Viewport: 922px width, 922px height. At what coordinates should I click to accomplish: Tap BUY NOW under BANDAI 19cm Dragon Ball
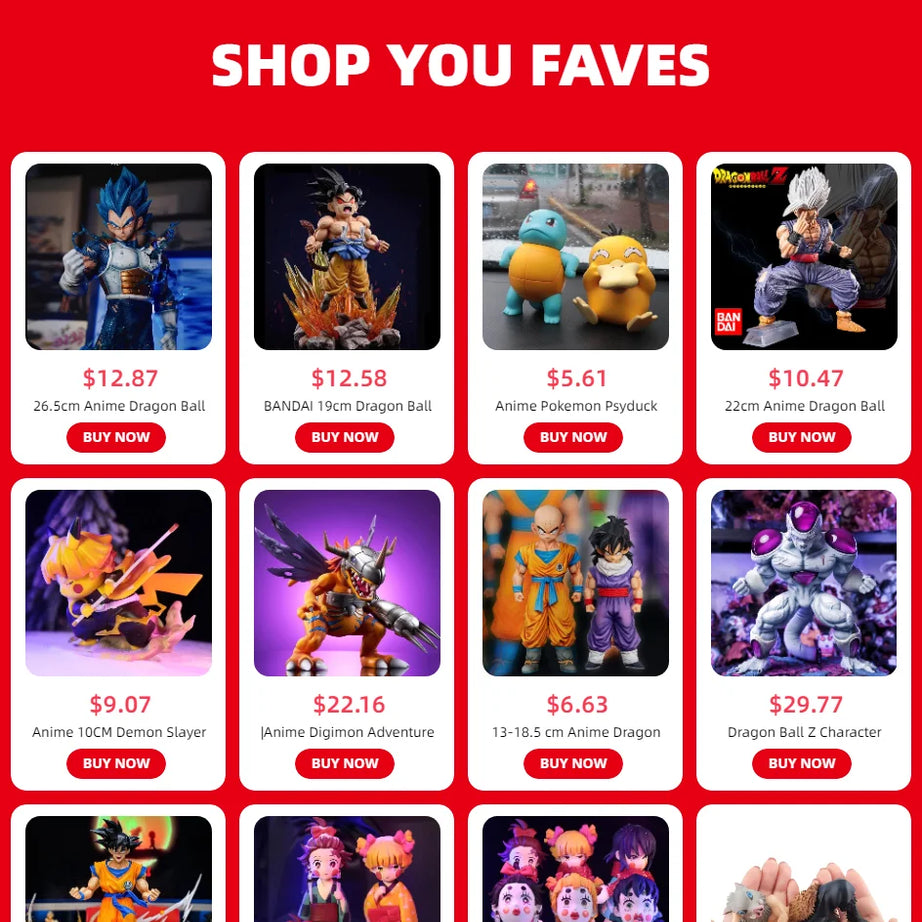pyautogui.click(x=345, y=437)
